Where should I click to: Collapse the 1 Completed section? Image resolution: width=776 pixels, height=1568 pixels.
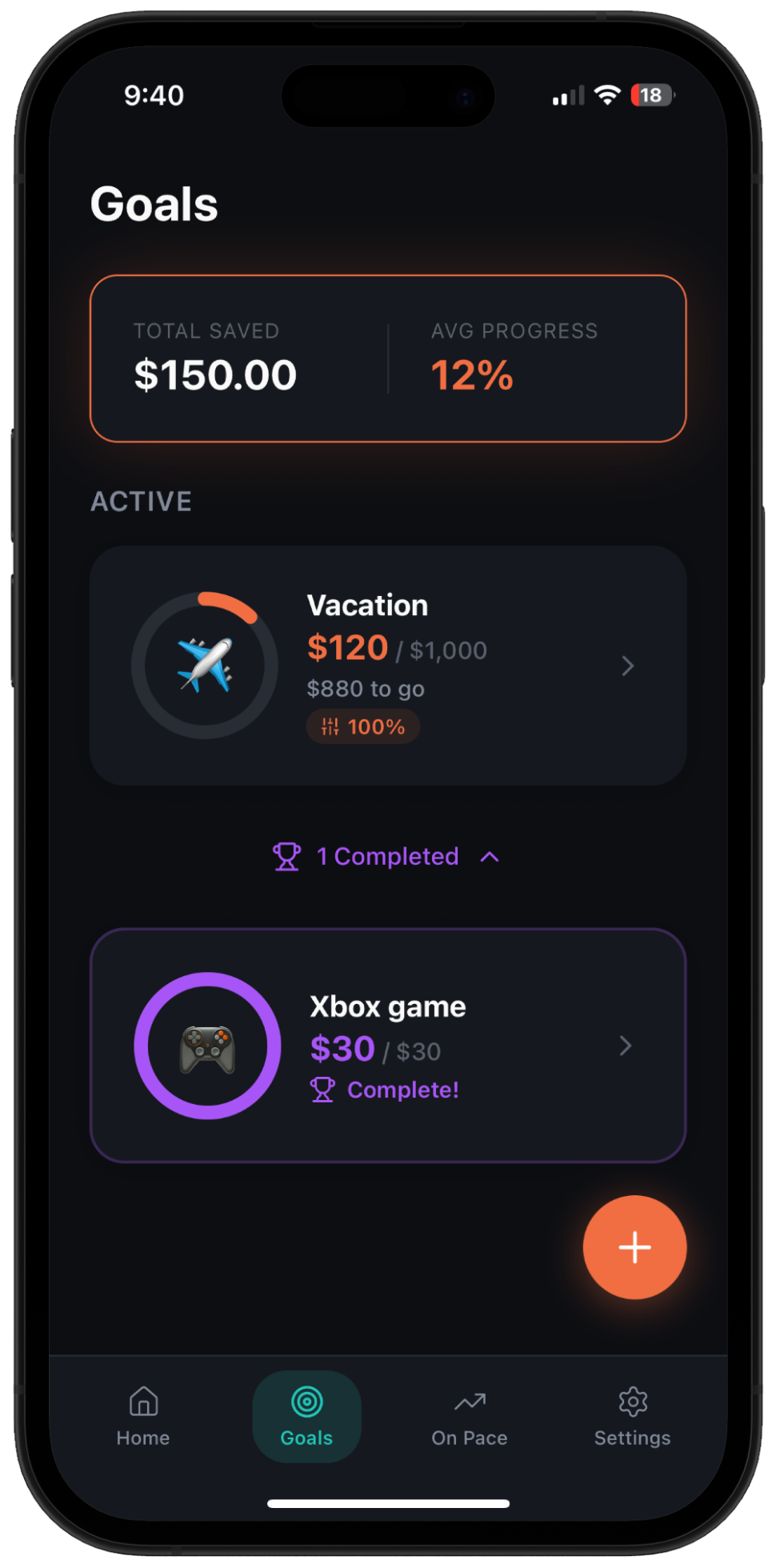coord(388,857)
